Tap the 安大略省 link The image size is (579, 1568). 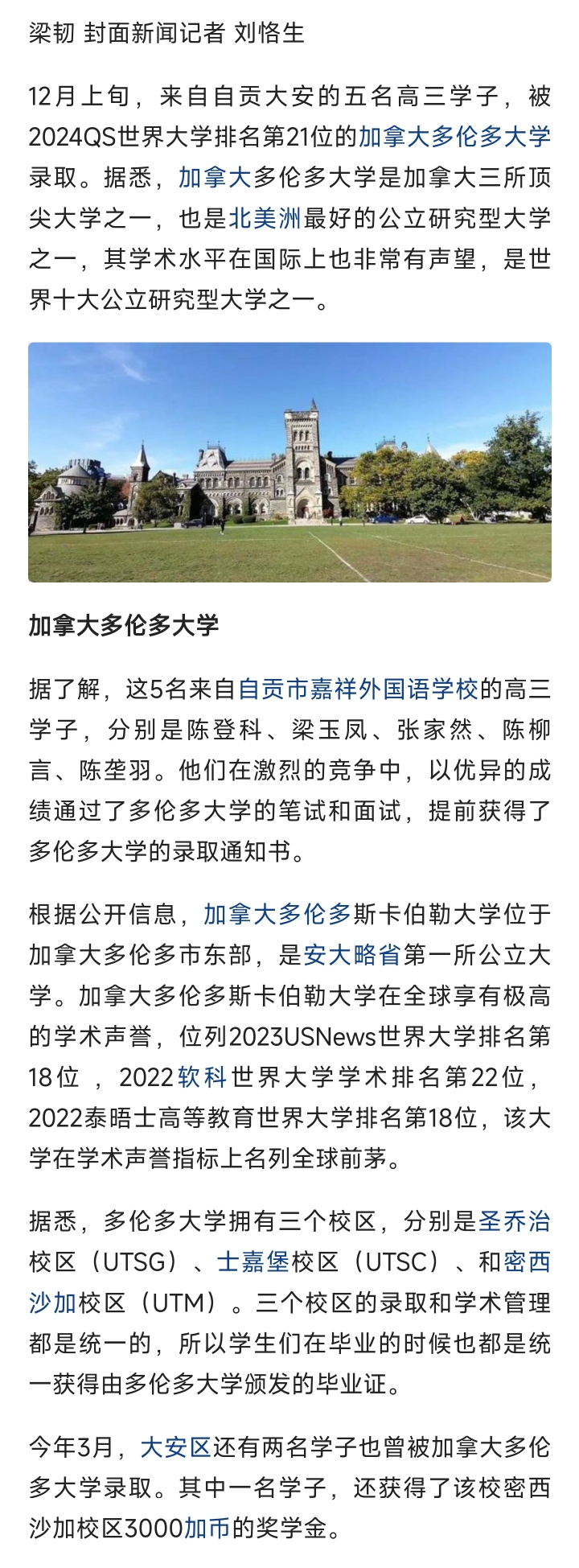pos(351,955)
